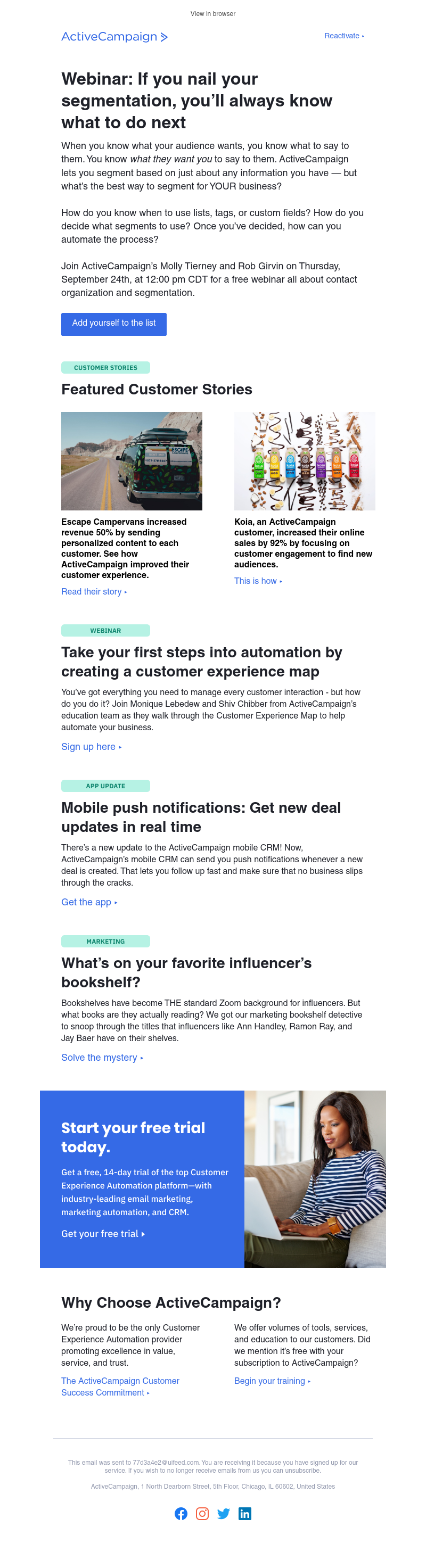Open the Escape Campervans van photo
426x1568 pixels.
coord(132,461)
